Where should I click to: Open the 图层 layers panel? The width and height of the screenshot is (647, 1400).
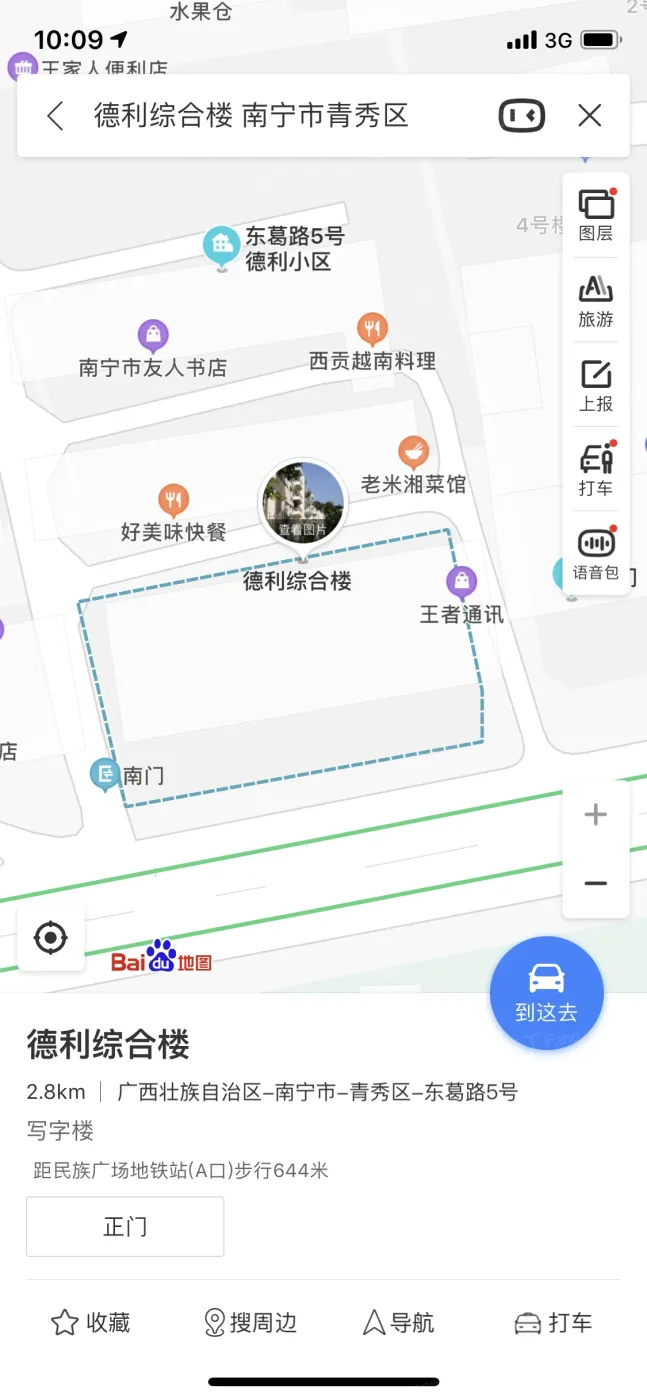point(596,215)
